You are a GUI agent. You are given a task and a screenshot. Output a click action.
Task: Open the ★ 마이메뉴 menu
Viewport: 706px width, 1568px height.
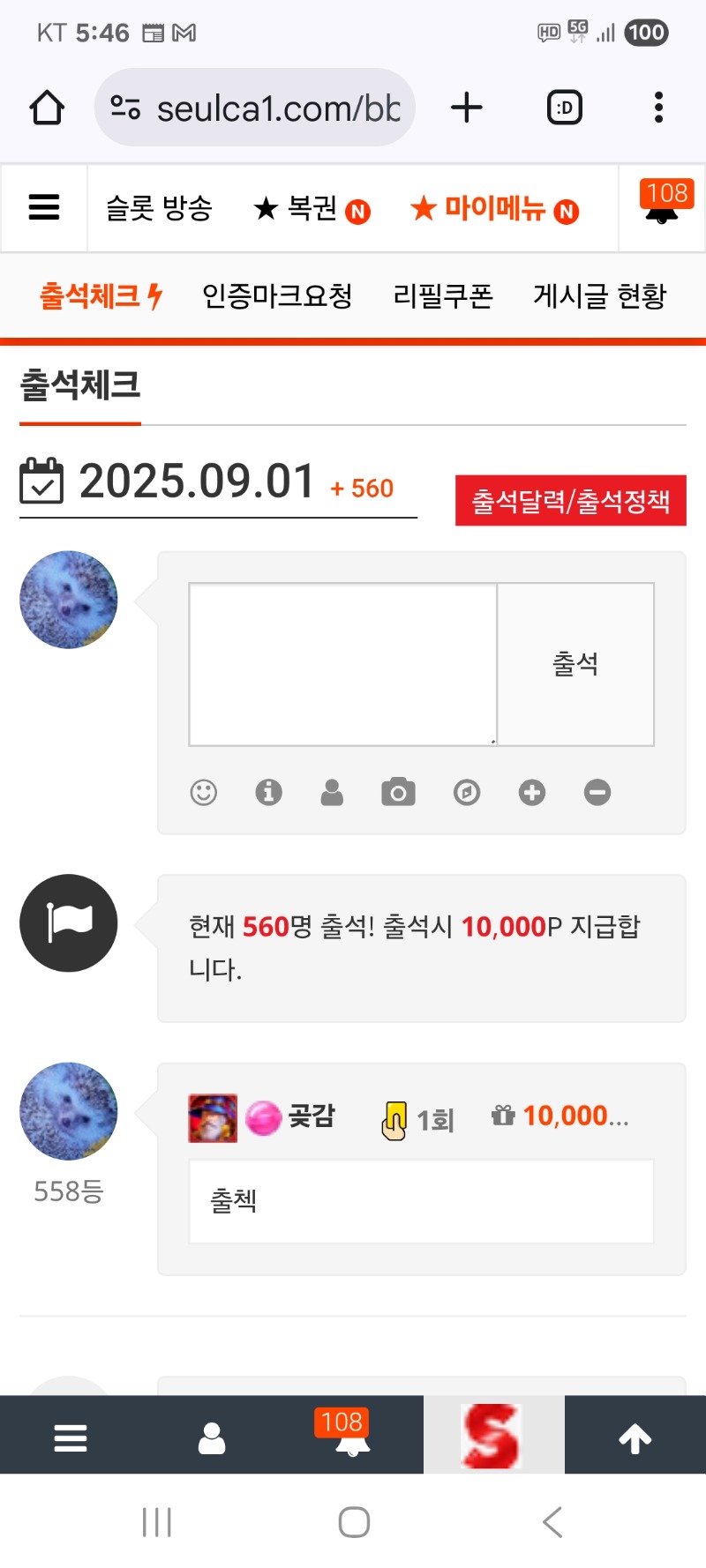click(x=494, y=209)
